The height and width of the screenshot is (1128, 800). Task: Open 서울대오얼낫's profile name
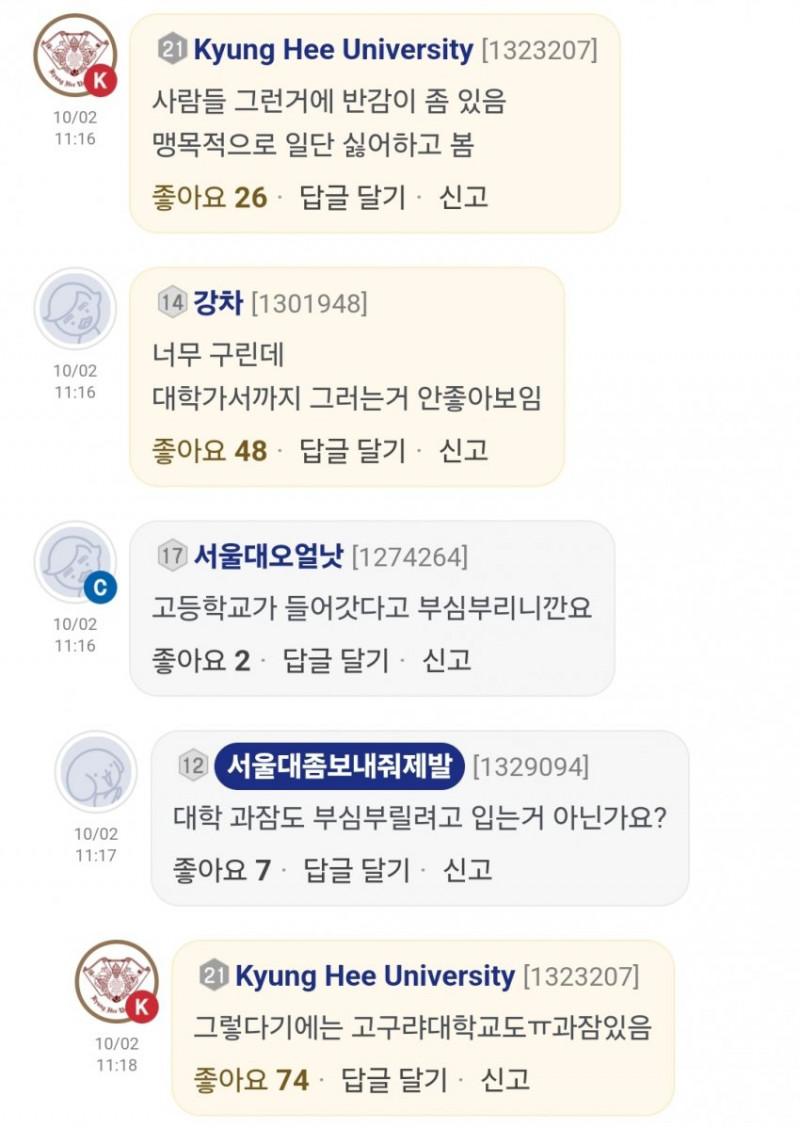268,555
